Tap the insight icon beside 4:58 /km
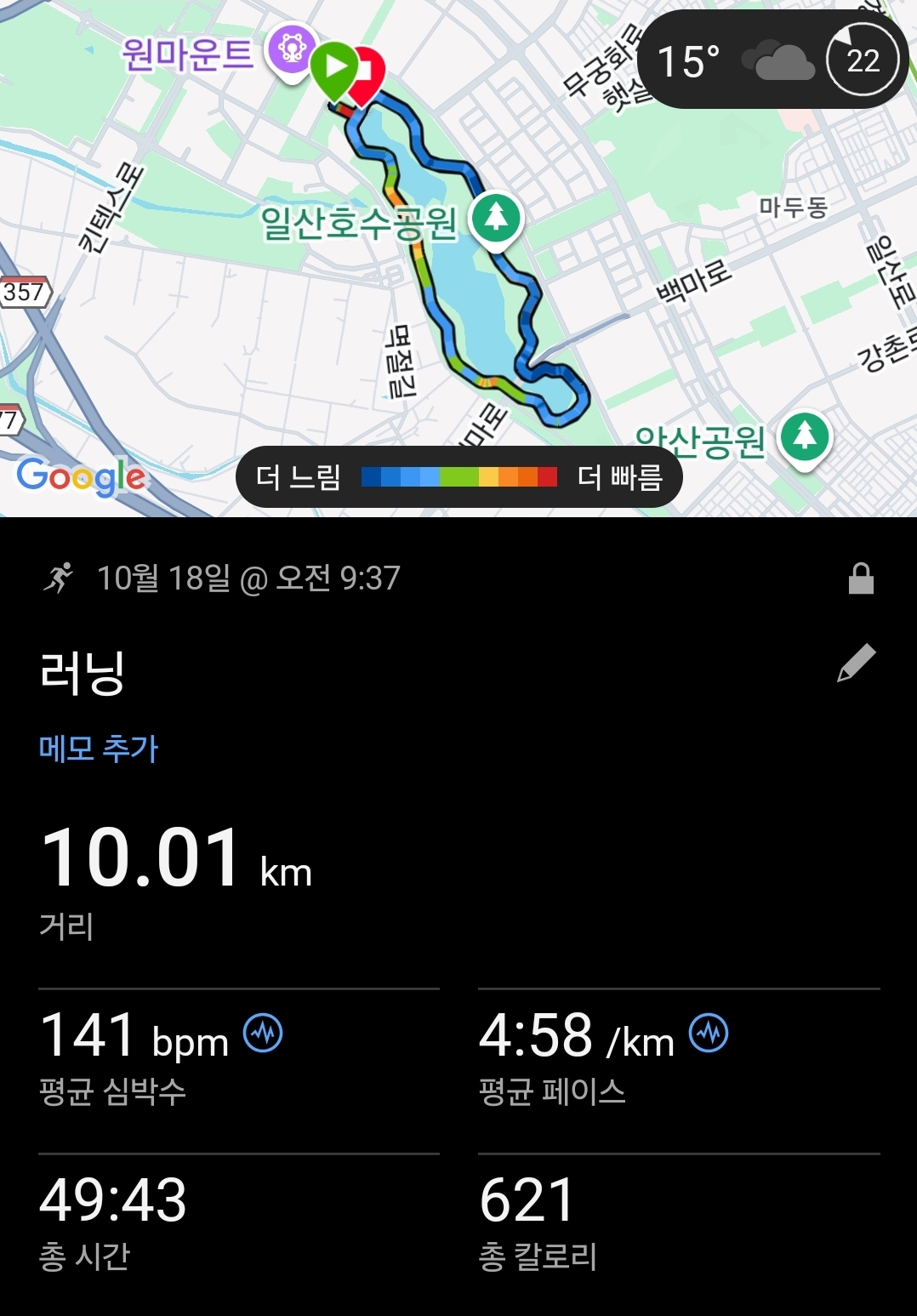The width and height of the screenshot is (917, 1316). [708, 1034]
